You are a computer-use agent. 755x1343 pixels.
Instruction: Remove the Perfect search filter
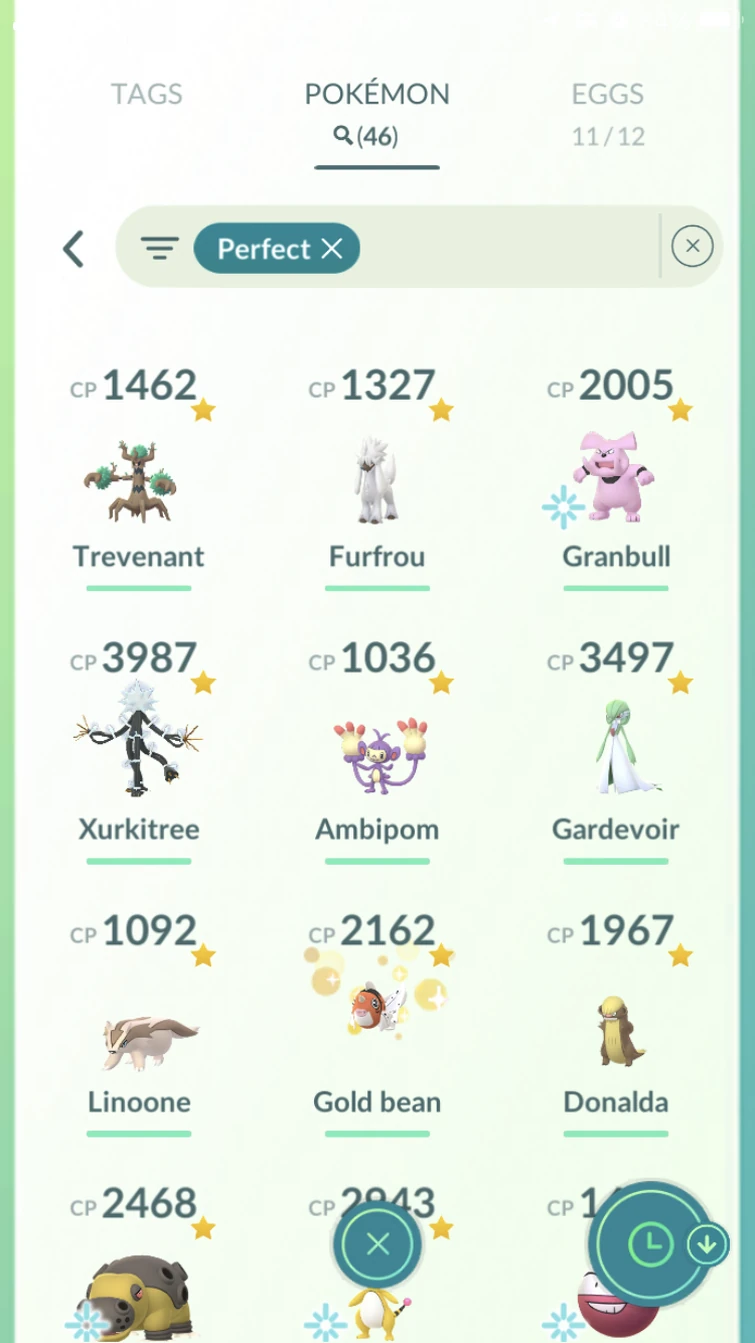pyautogui.click(x=333, y=249)
